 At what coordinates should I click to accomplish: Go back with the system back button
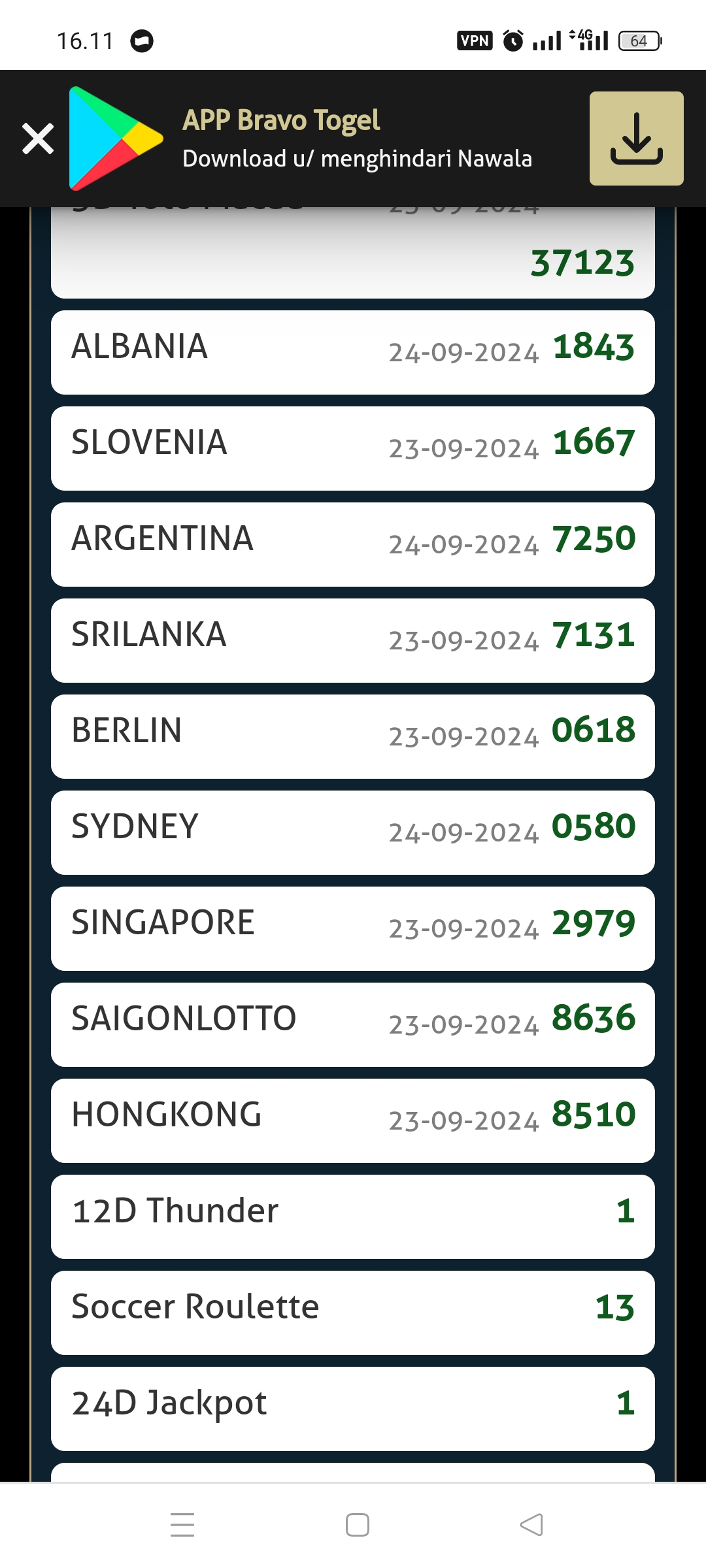(531, 1525)
